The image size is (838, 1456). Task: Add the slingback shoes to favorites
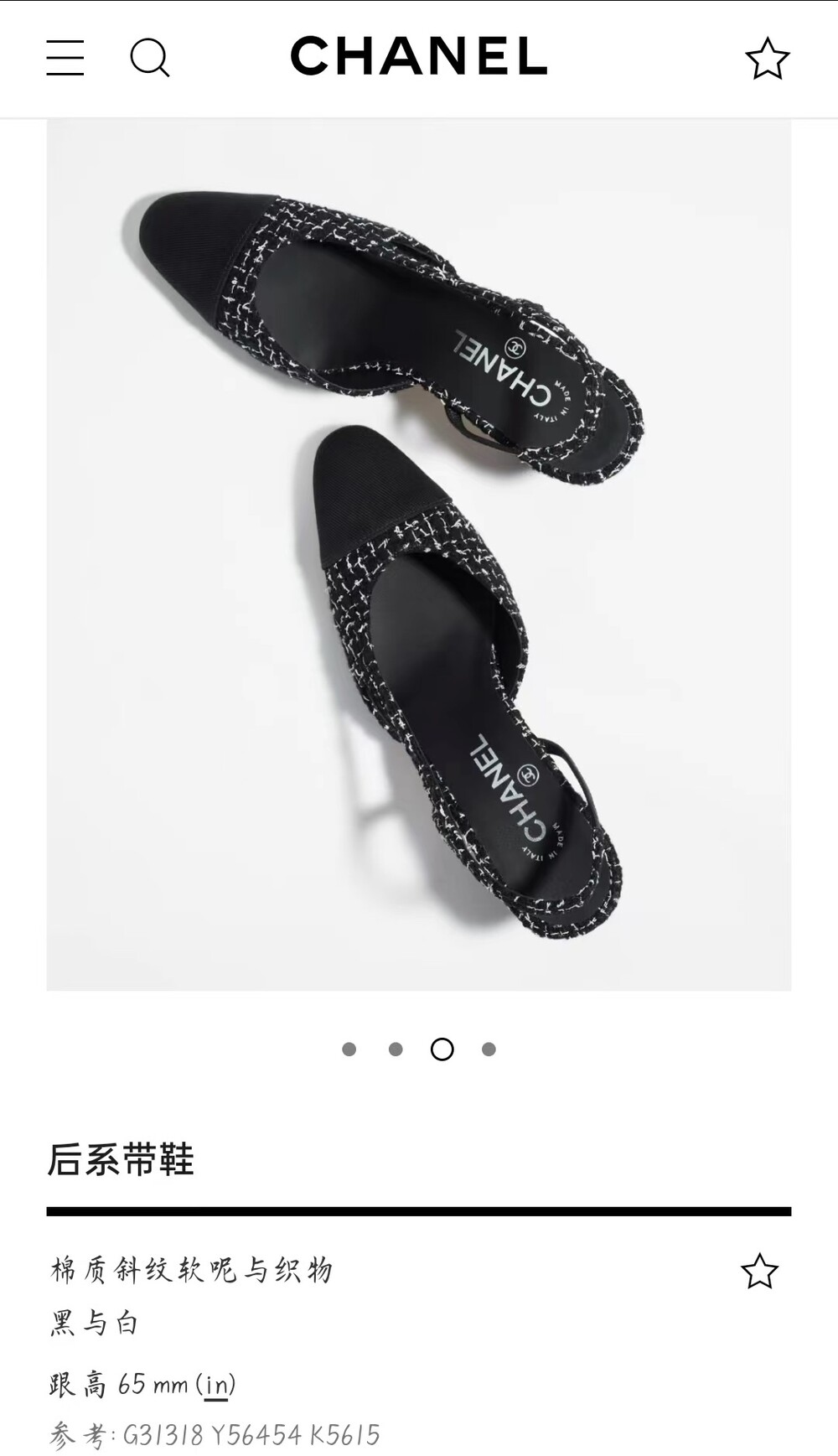tap(759, 1271)
